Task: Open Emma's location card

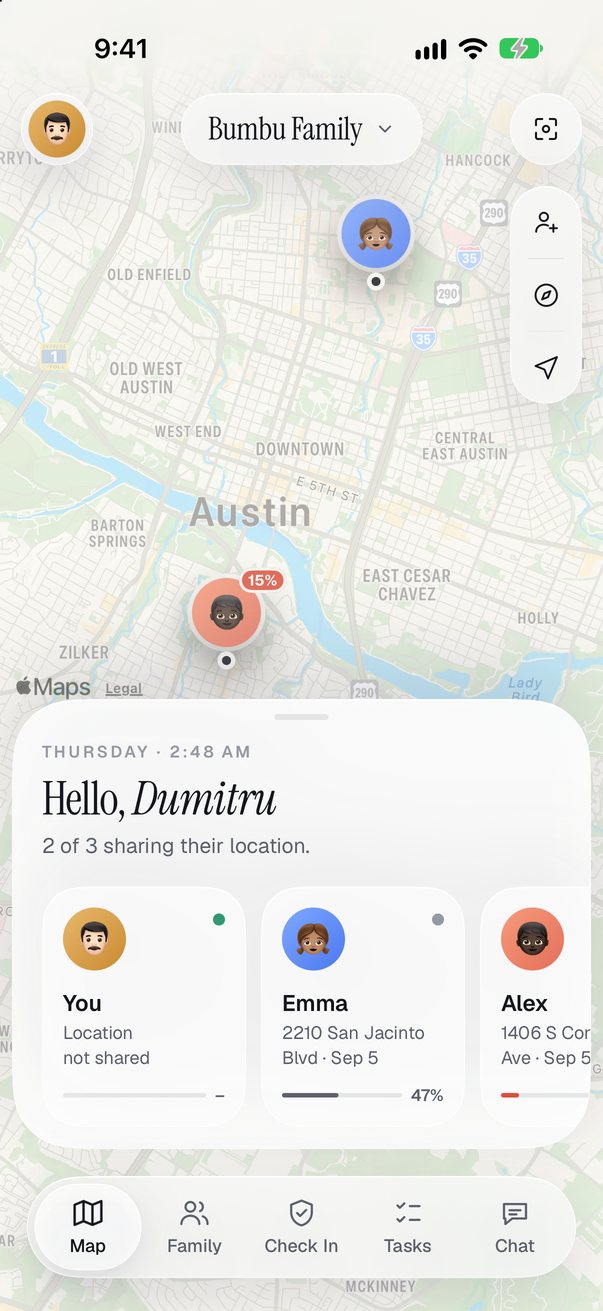Action: pos(363,1005)
